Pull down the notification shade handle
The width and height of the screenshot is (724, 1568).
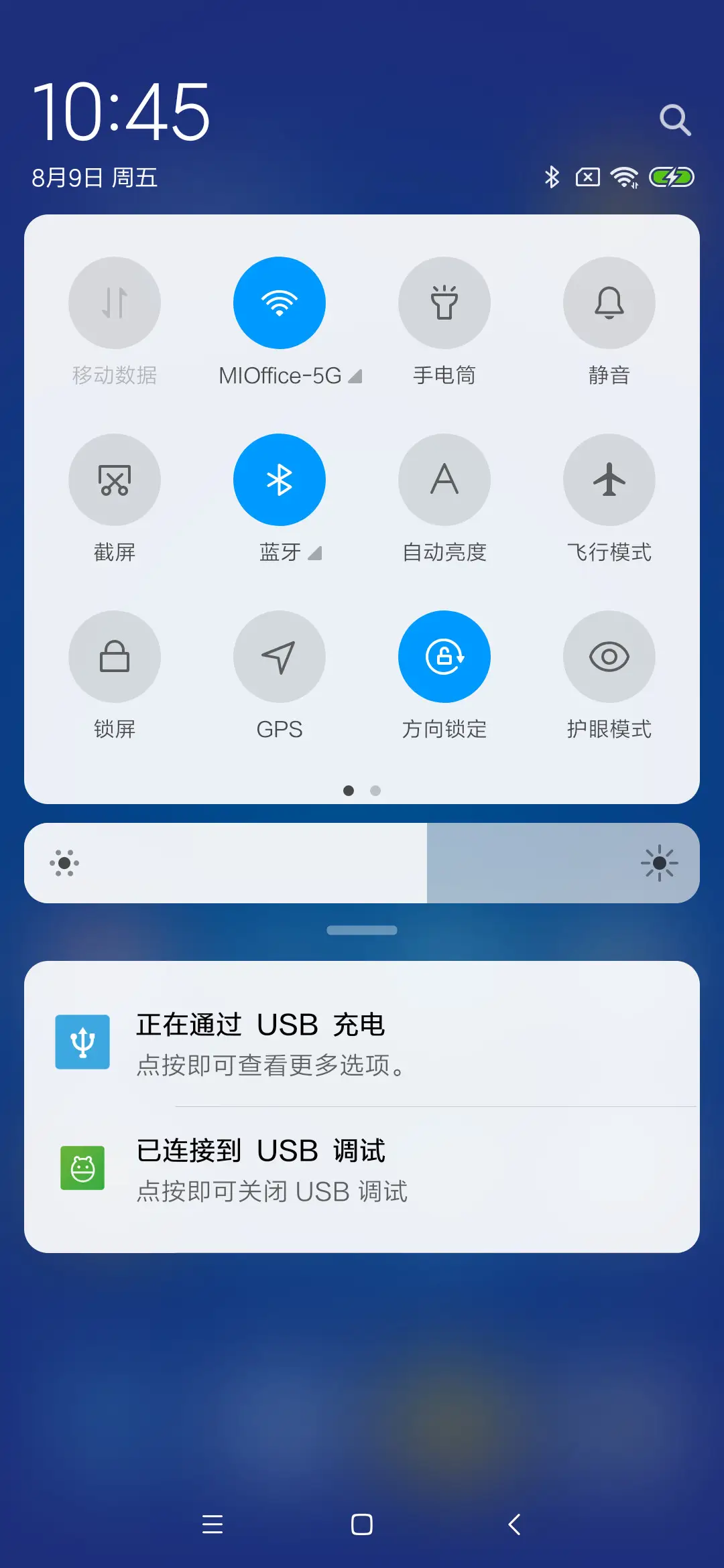361,929
